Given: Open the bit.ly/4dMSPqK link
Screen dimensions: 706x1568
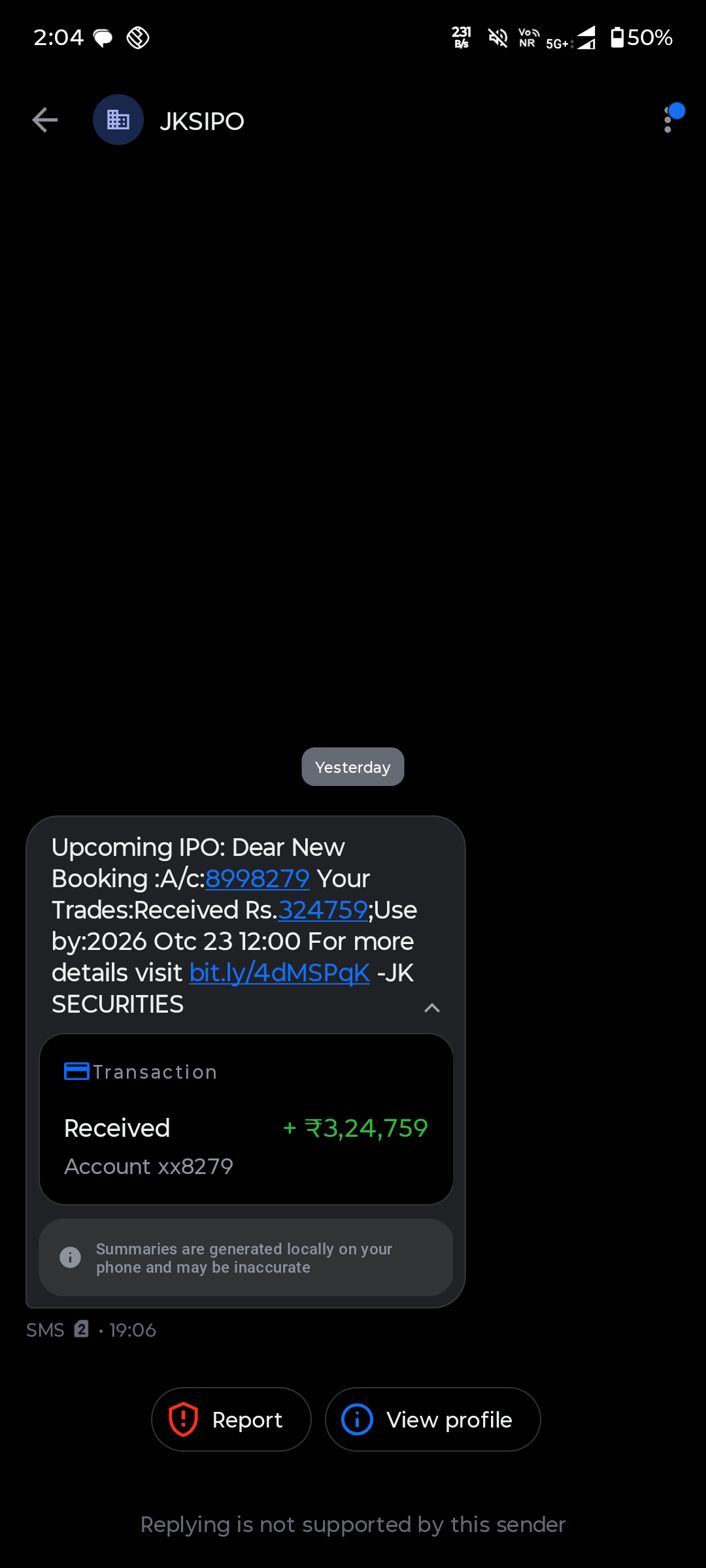Looking at the screenshot, I should pos(279,973).
